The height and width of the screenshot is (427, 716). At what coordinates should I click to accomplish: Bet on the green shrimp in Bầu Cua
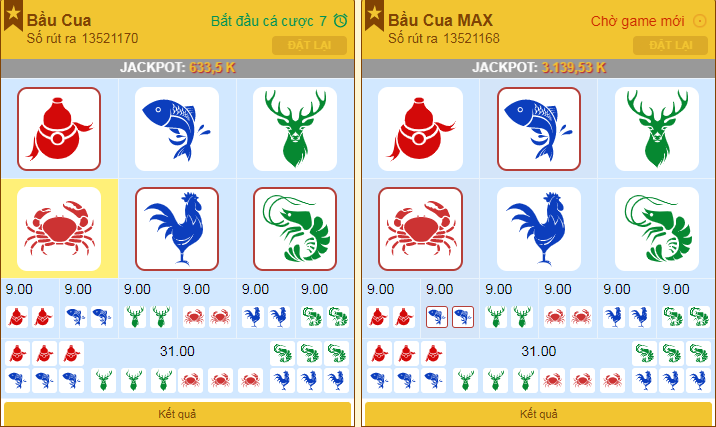point(294,228)
